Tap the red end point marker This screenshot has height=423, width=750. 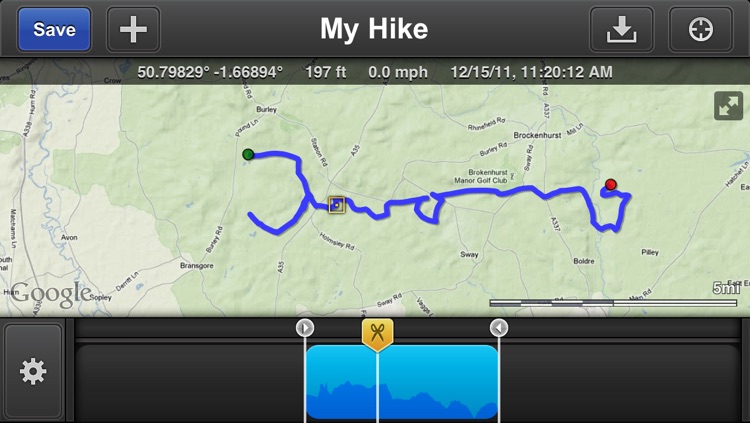tap(610, 184)
